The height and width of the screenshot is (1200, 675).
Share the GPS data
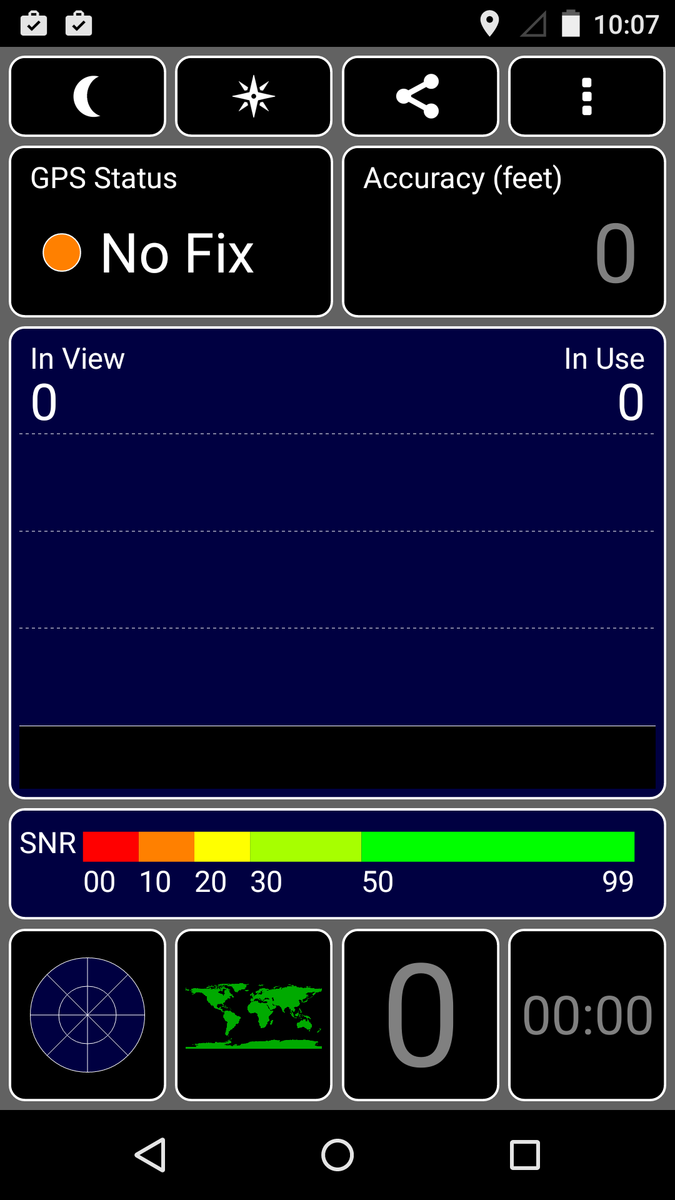click(x=420, y=97)
